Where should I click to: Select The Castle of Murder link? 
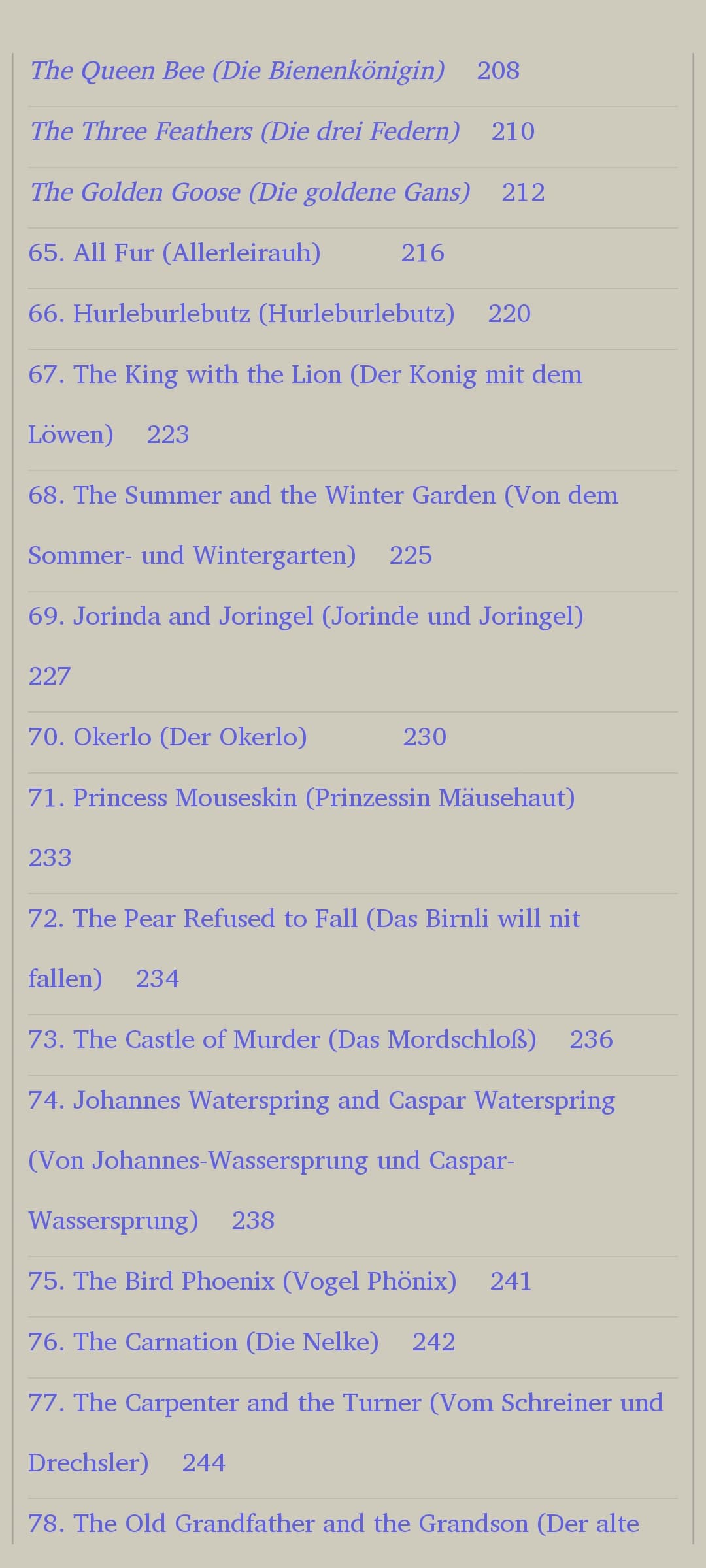tap(282, 1039)
